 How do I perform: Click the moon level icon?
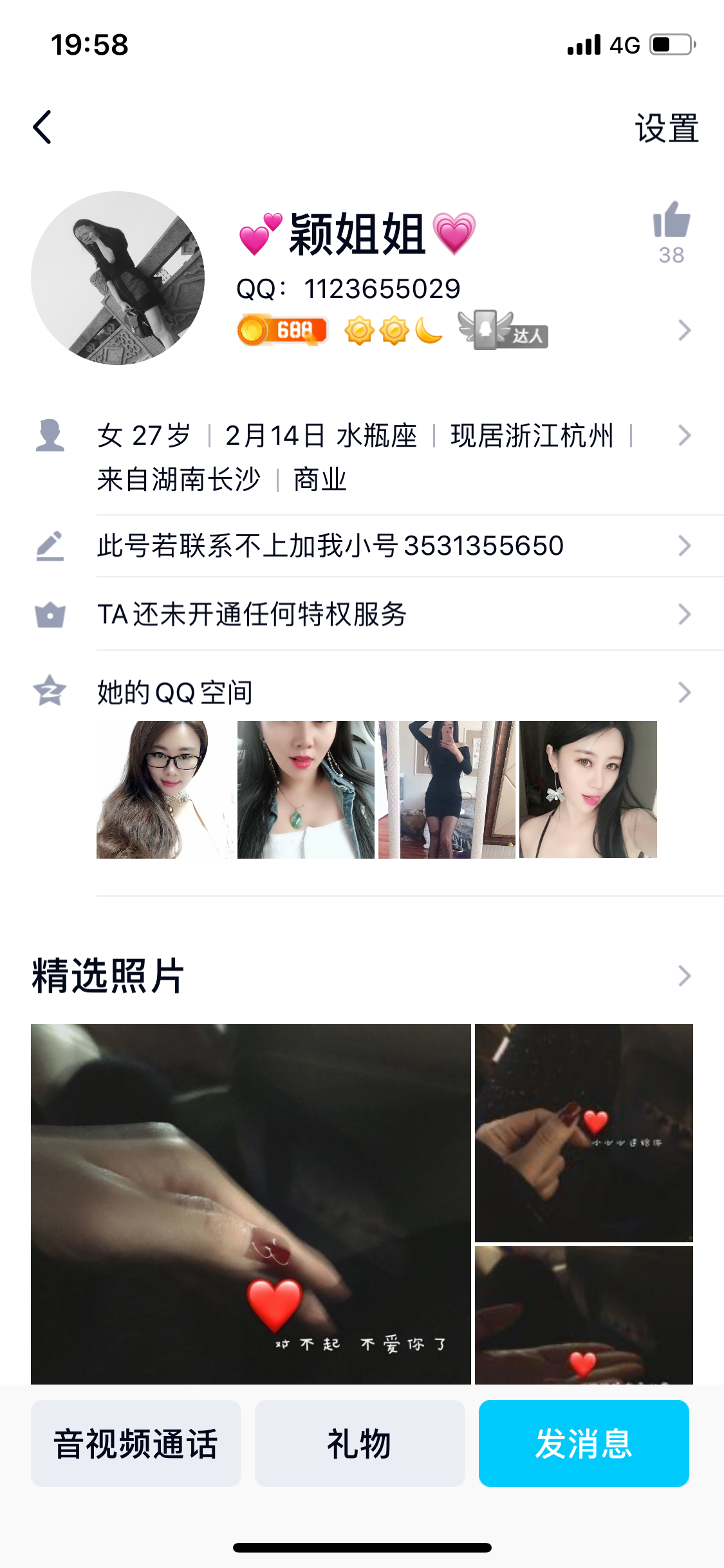point(427,330)
